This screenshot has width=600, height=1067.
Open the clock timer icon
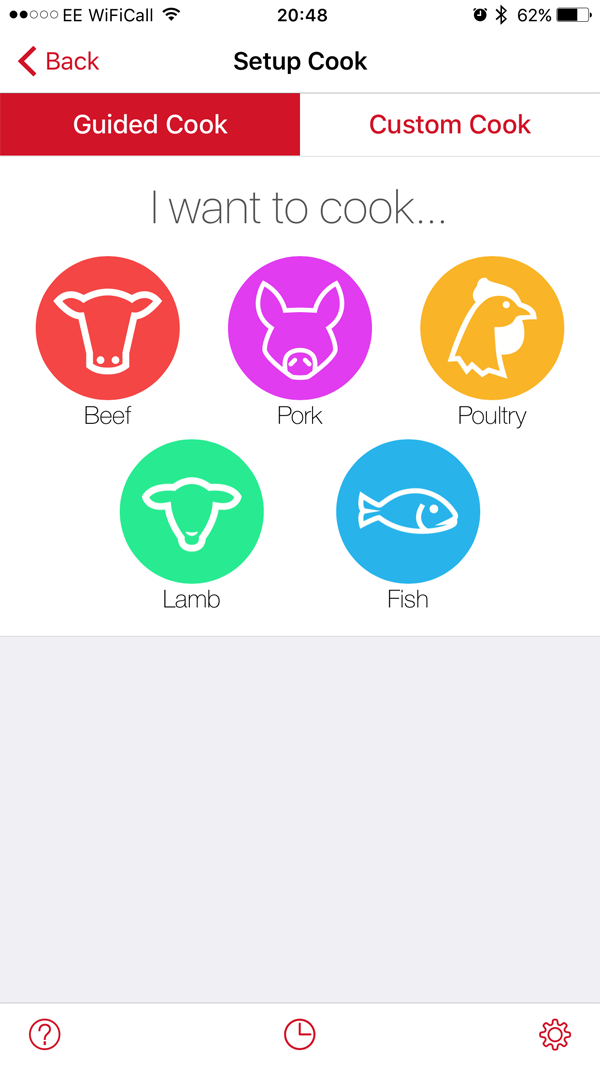[x=300, y=1034]
